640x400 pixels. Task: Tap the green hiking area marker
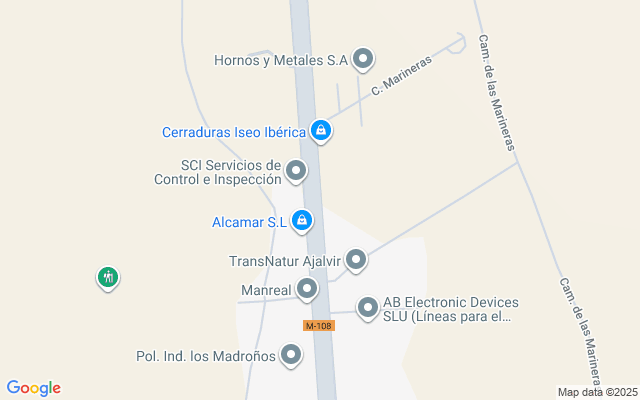(108, 277)
